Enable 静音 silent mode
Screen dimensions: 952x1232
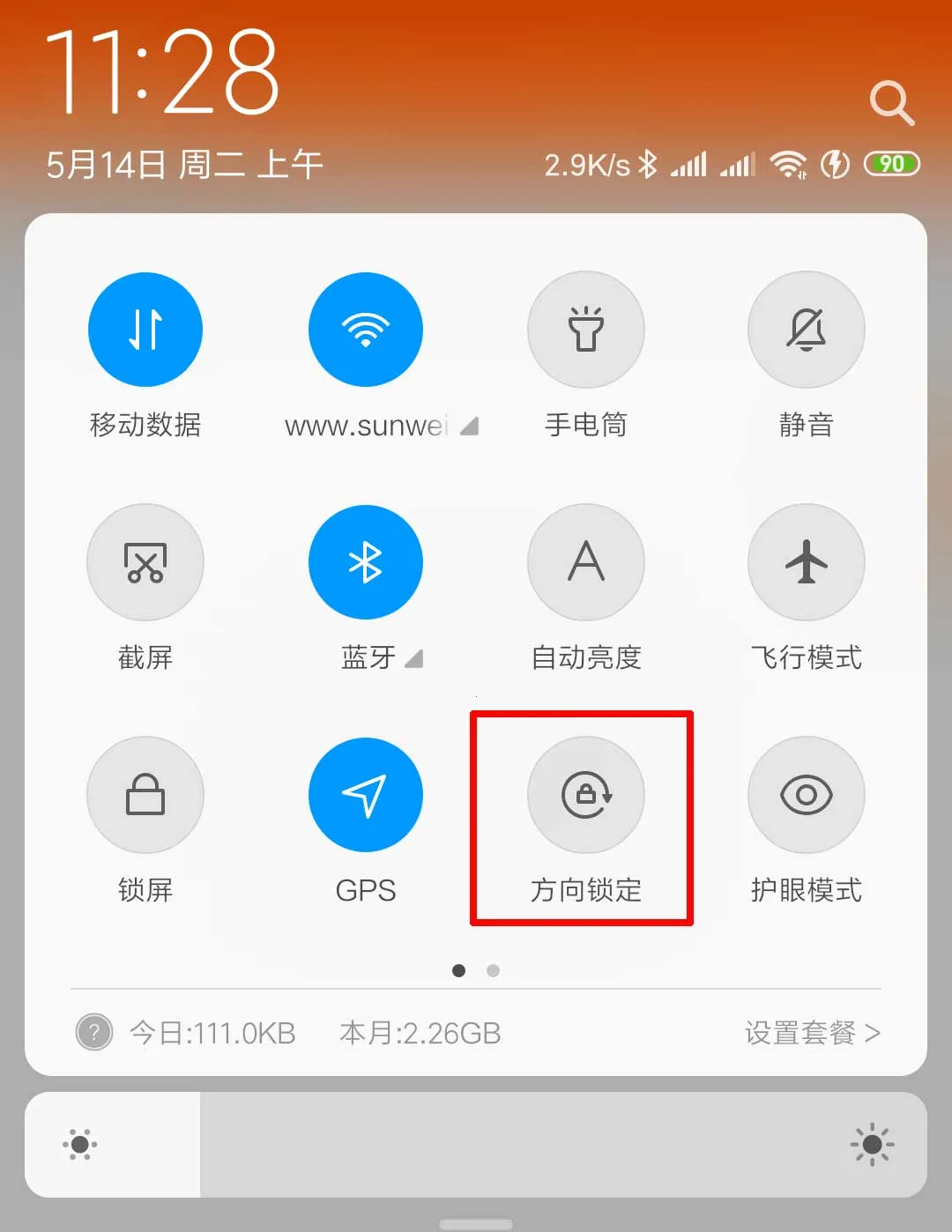806,330
